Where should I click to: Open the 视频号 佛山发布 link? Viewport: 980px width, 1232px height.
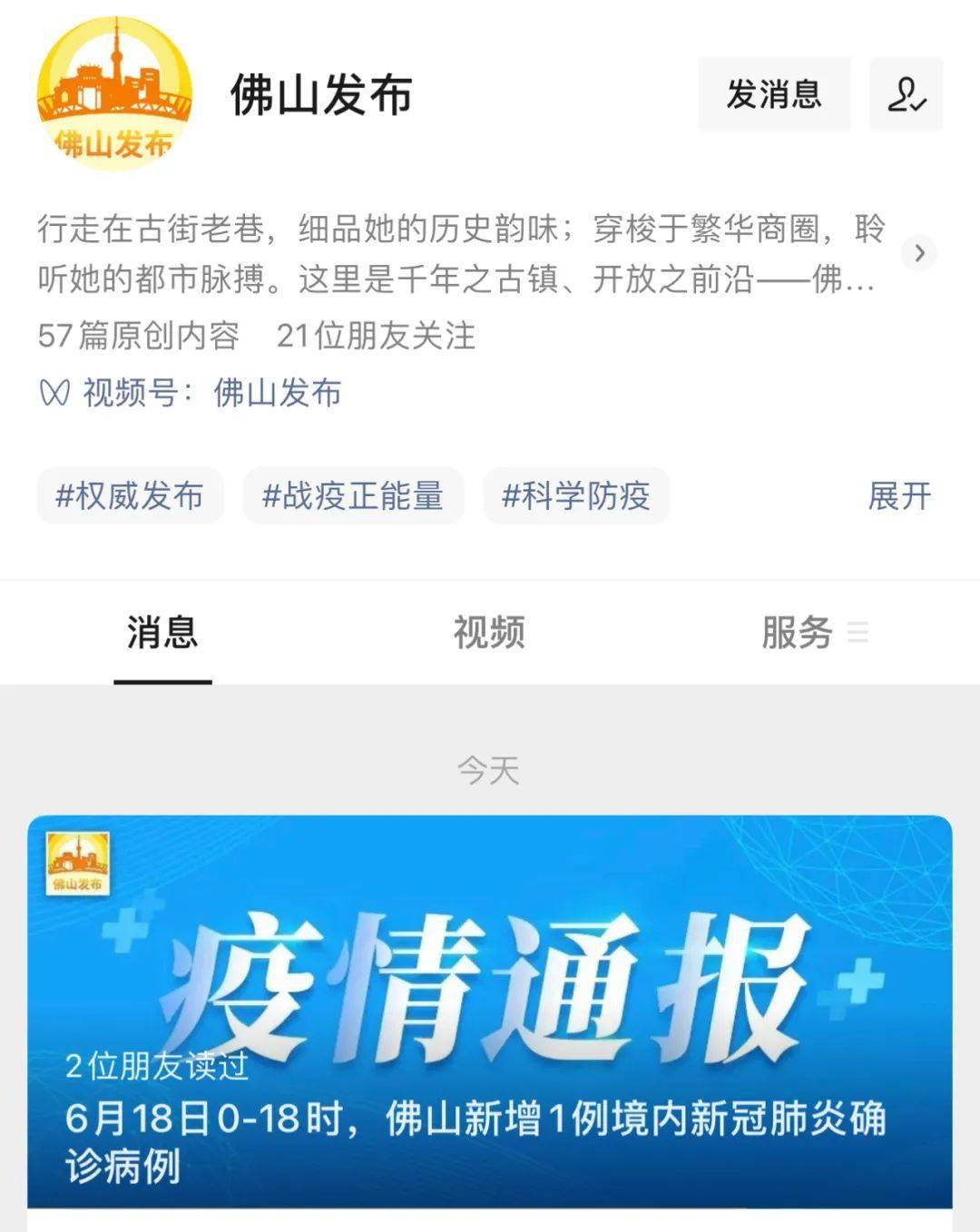pos(277,393)
